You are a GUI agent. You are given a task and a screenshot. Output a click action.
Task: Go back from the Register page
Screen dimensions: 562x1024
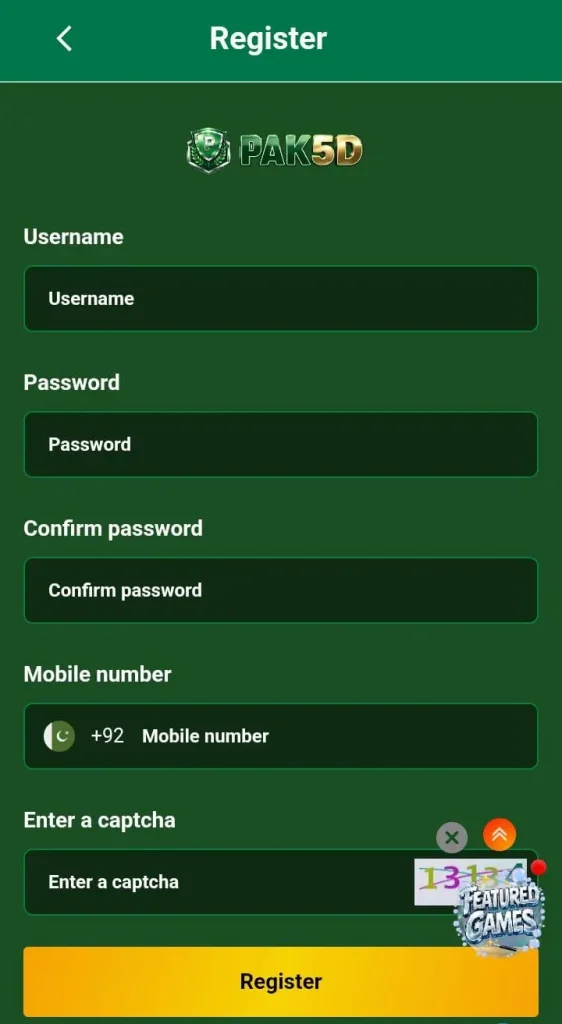click(x=64, y=39)
